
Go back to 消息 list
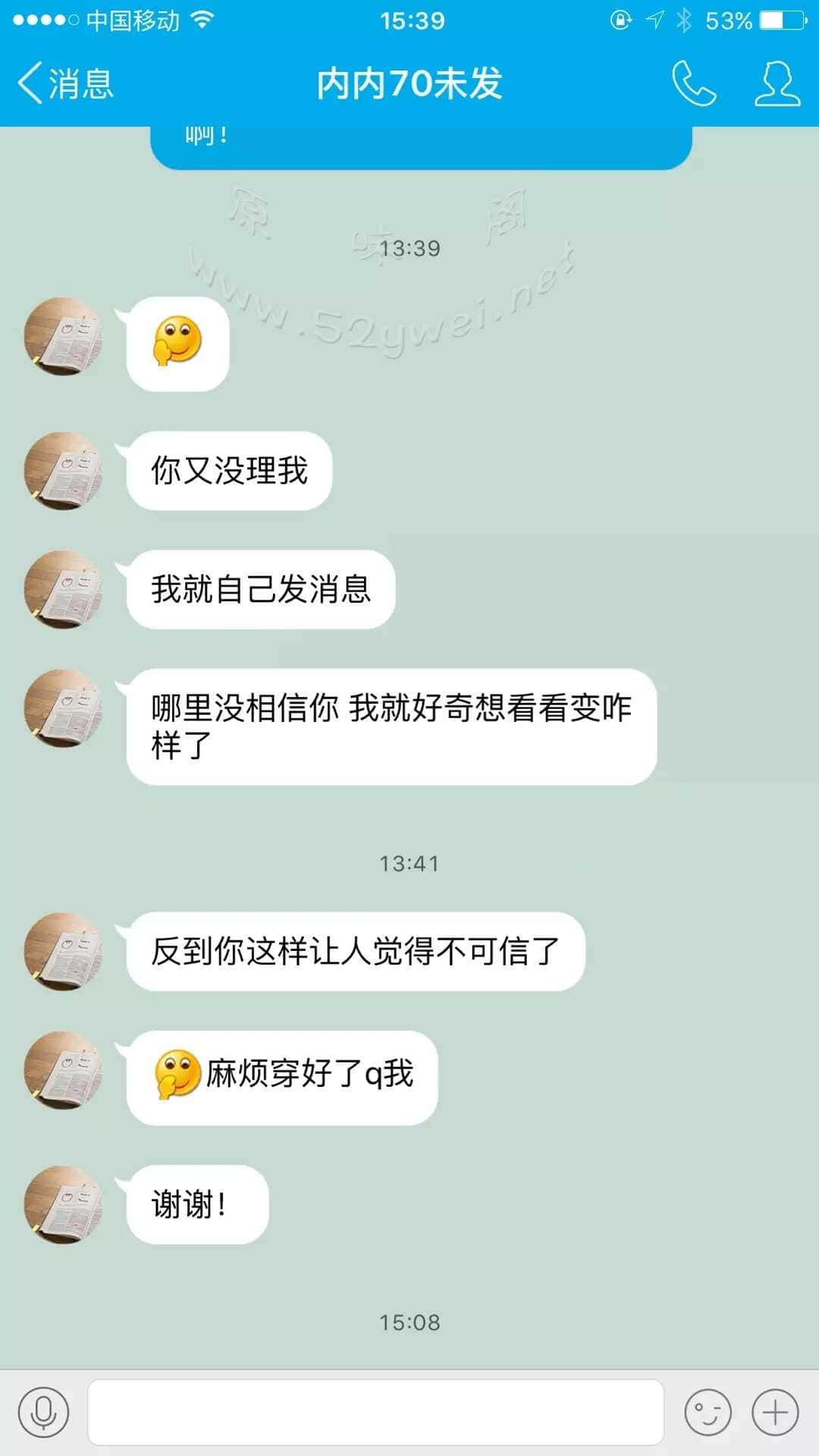65,83
